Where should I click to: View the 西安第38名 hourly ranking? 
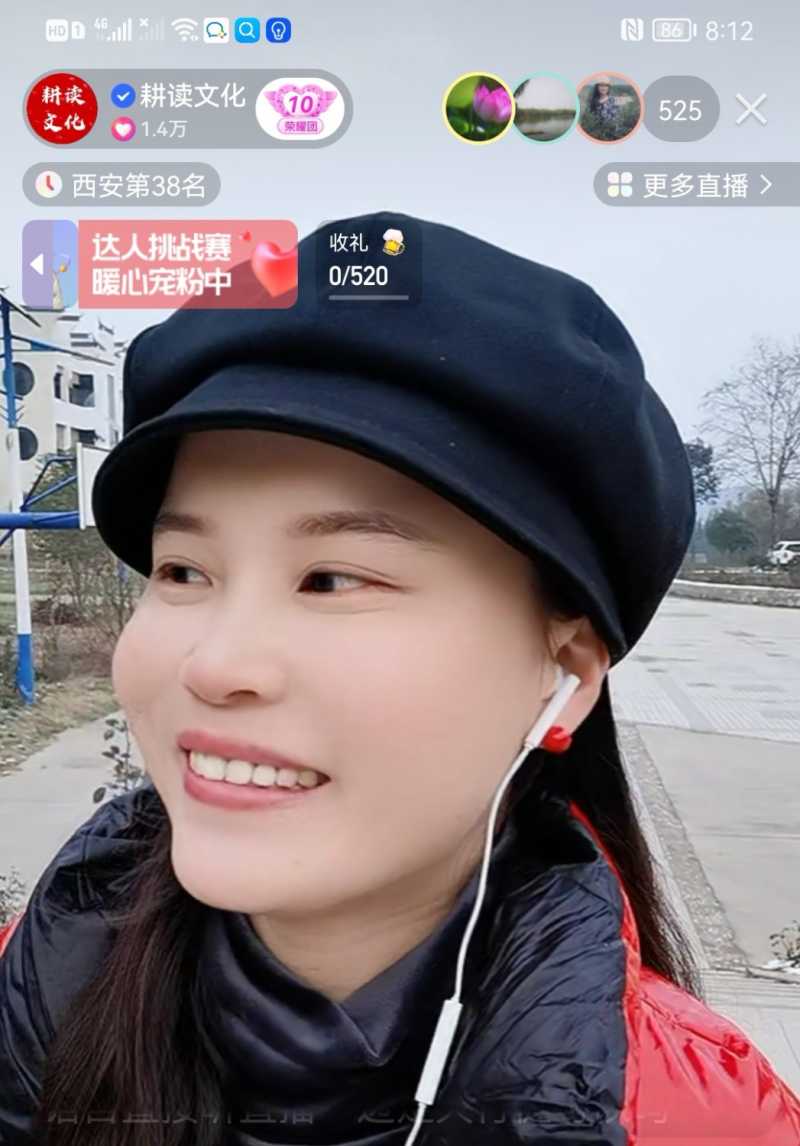click(122, 185)
